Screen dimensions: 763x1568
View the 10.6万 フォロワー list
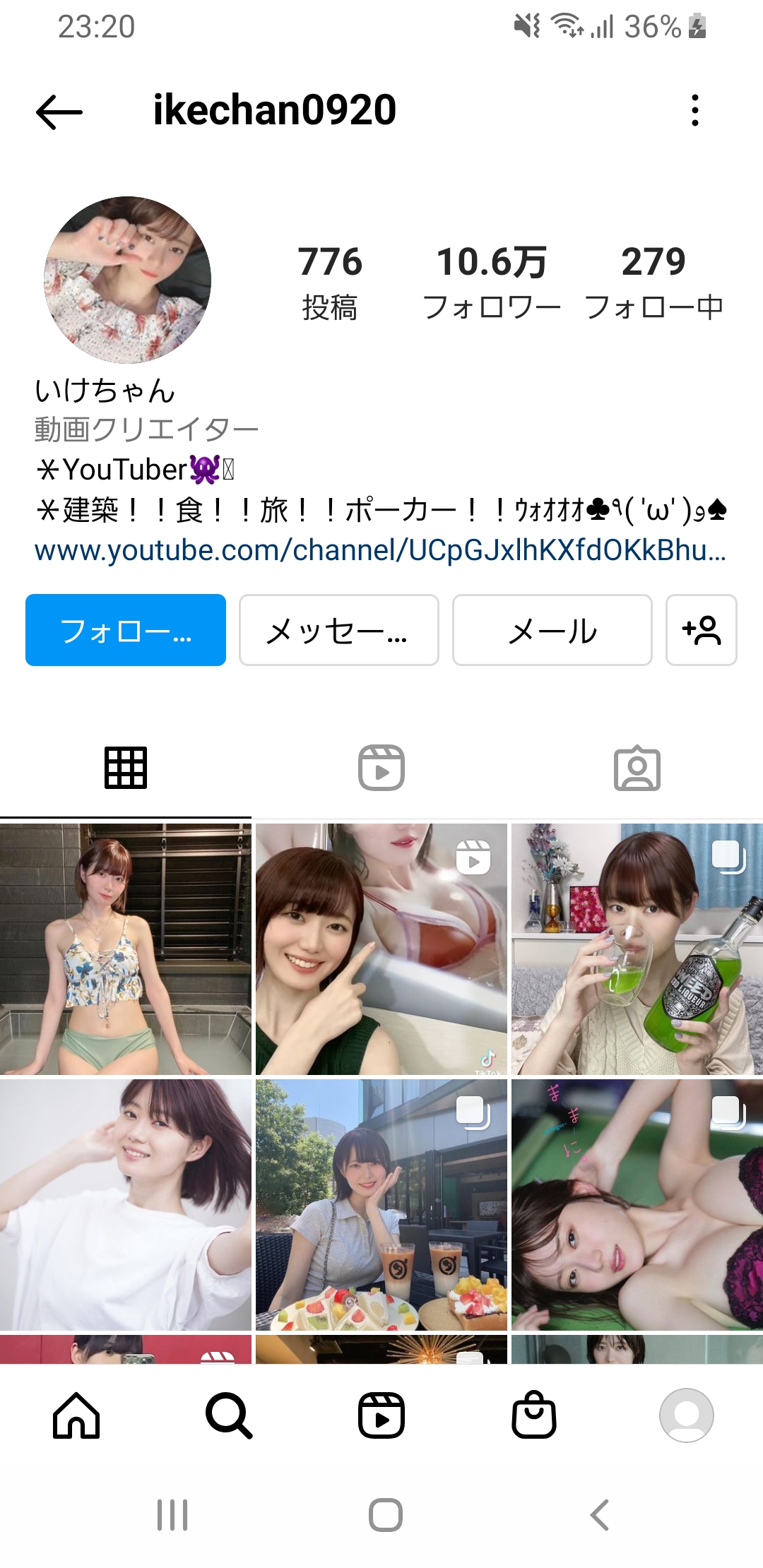[492, 283]
